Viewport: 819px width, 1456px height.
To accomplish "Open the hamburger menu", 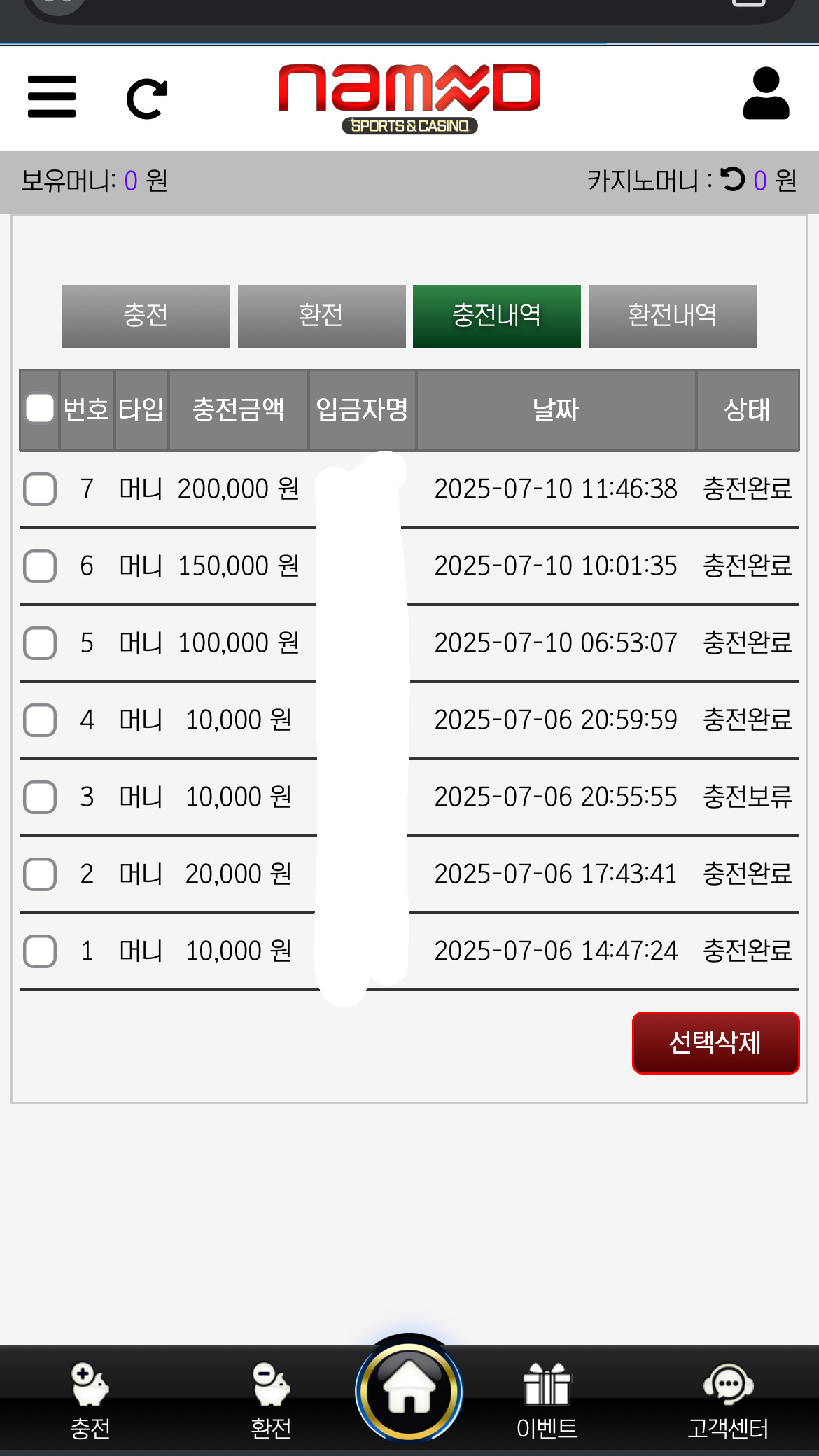I will pyautogui.click(x=52, y=97).
